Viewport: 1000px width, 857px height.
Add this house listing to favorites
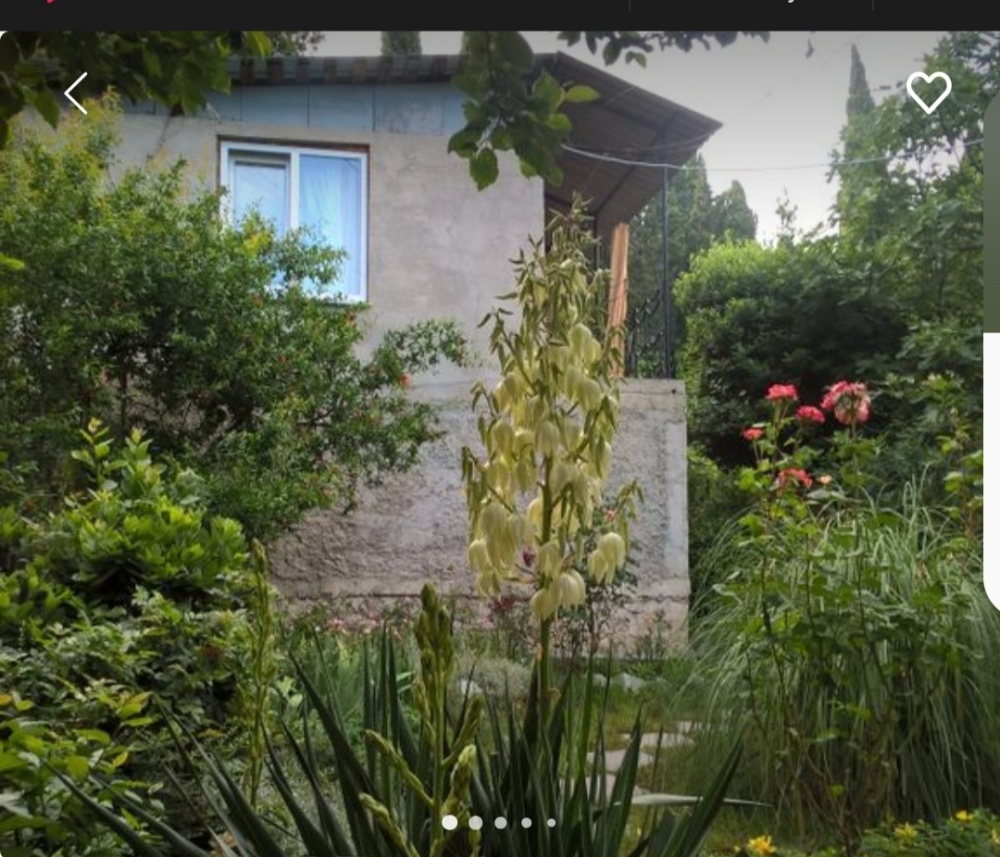point(928,92)
